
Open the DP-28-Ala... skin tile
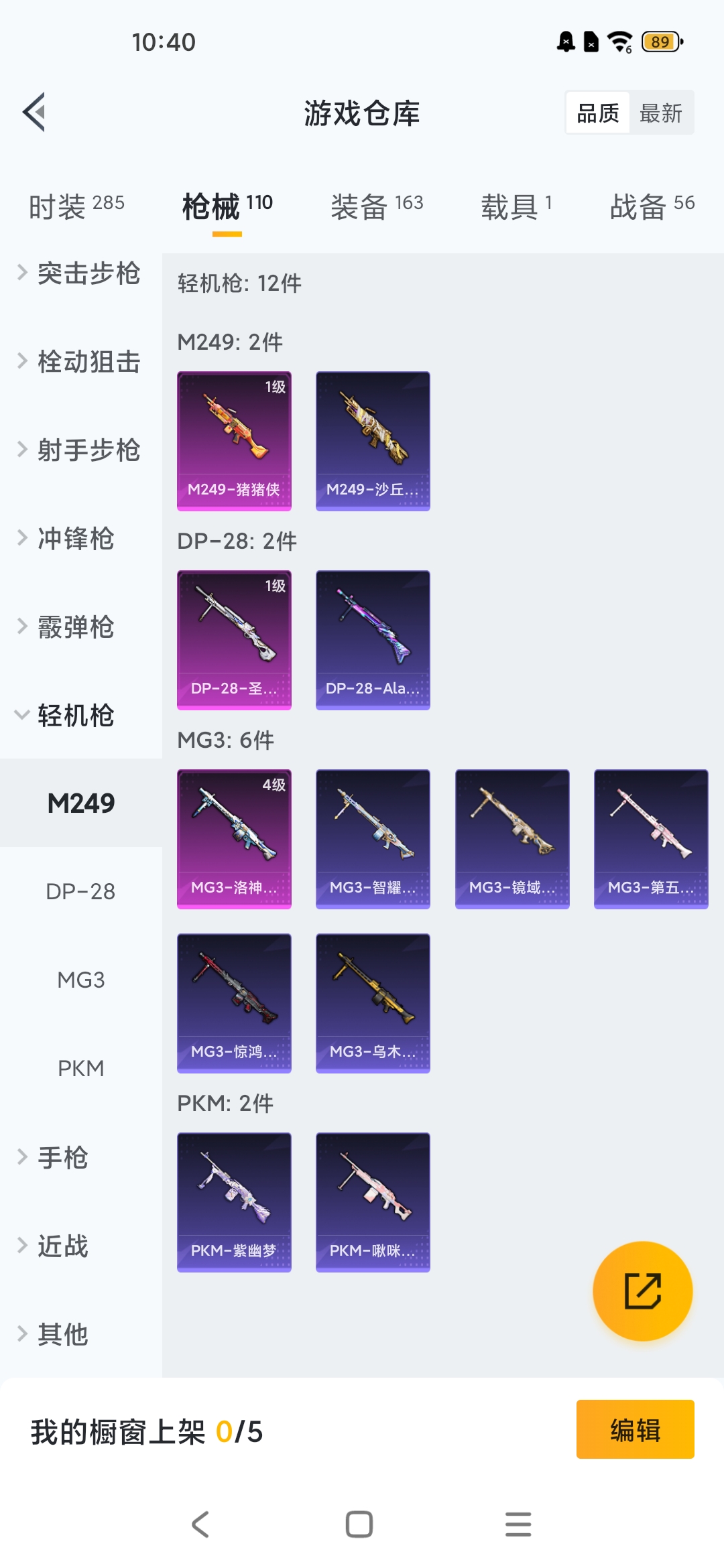pyautogui.click(x=373, y=640)
